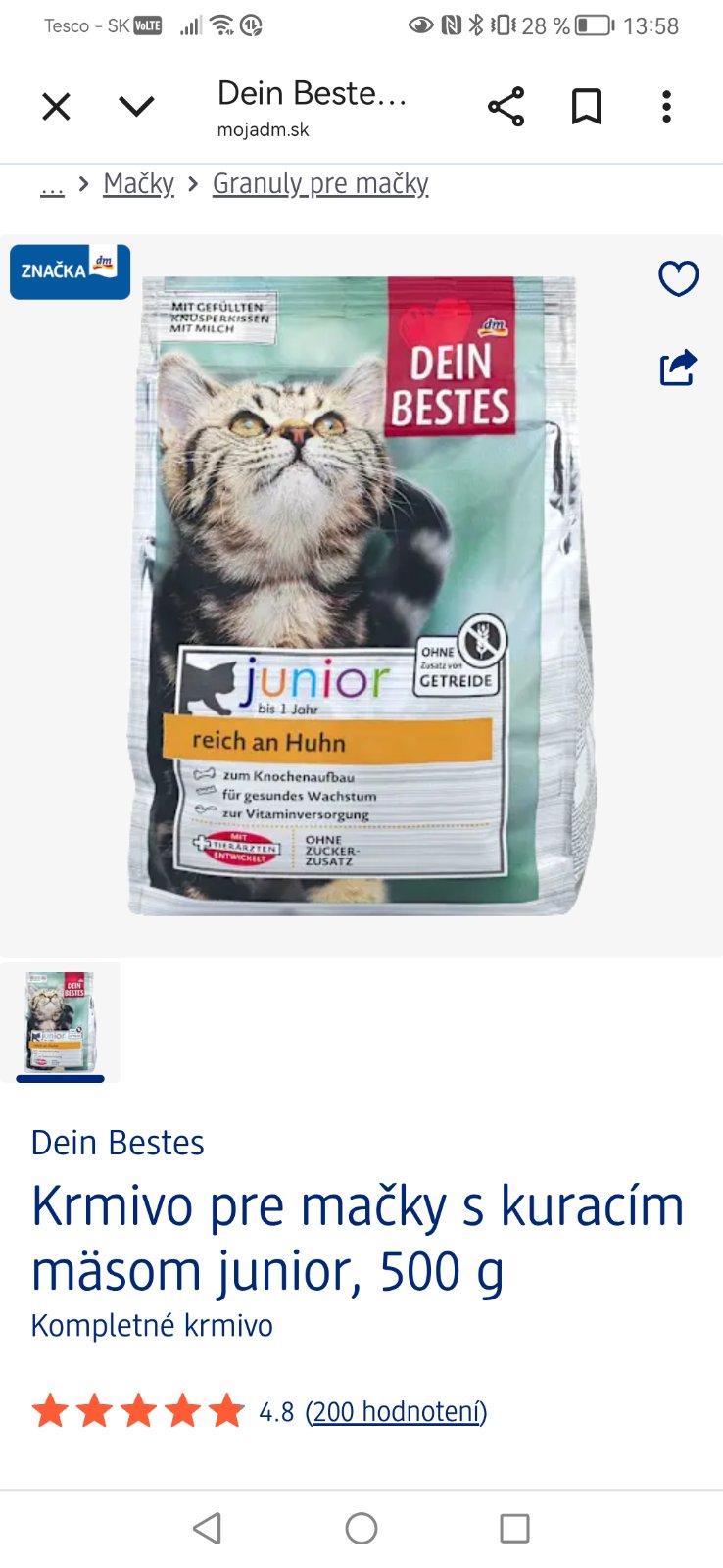Add product to favorites with heart
Viewport: 723px width, 1568px height.
coord(678,278)
